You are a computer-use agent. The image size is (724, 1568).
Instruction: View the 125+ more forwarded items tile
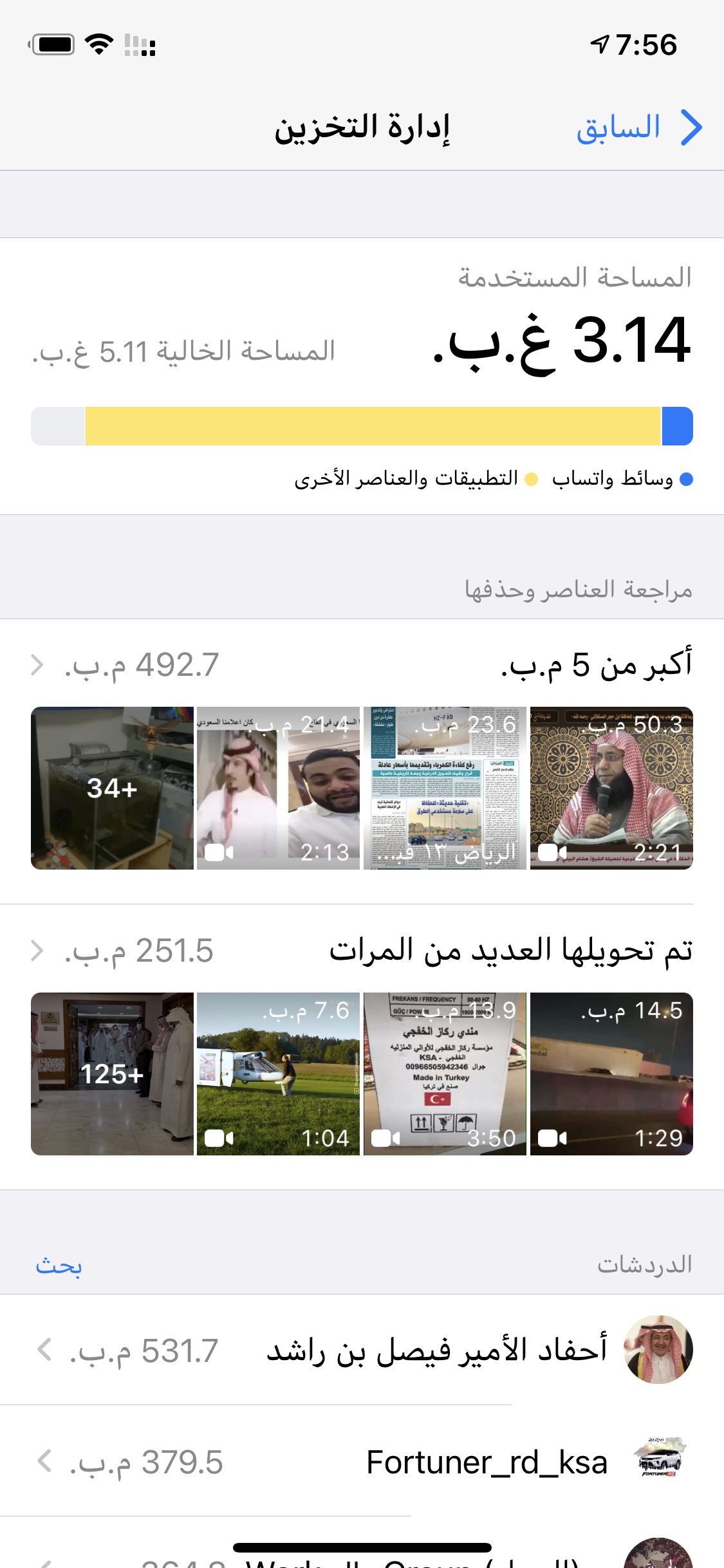coord(112,1074)
